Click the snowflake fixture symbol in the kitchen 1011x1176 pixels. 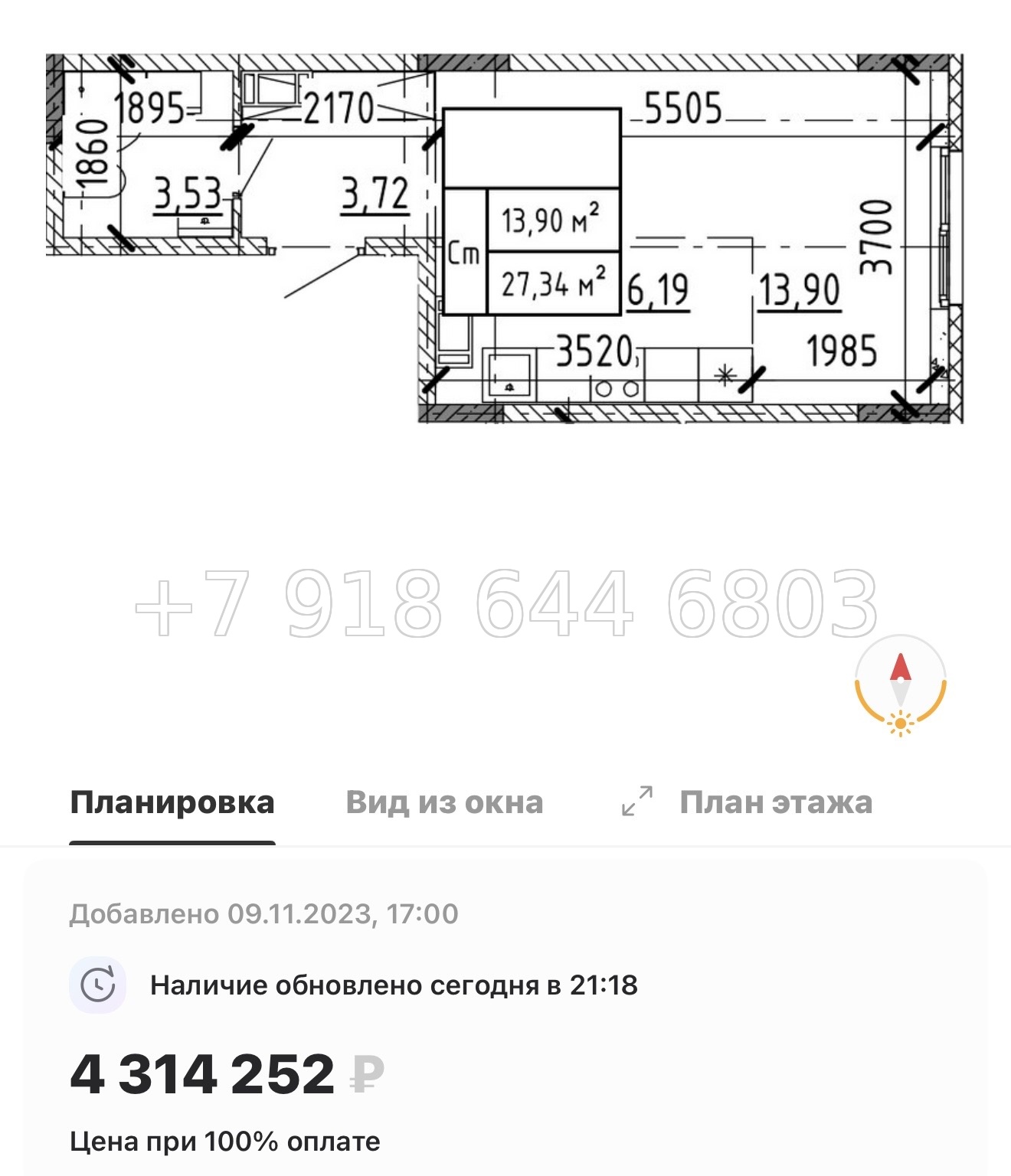tap(724, 374)
